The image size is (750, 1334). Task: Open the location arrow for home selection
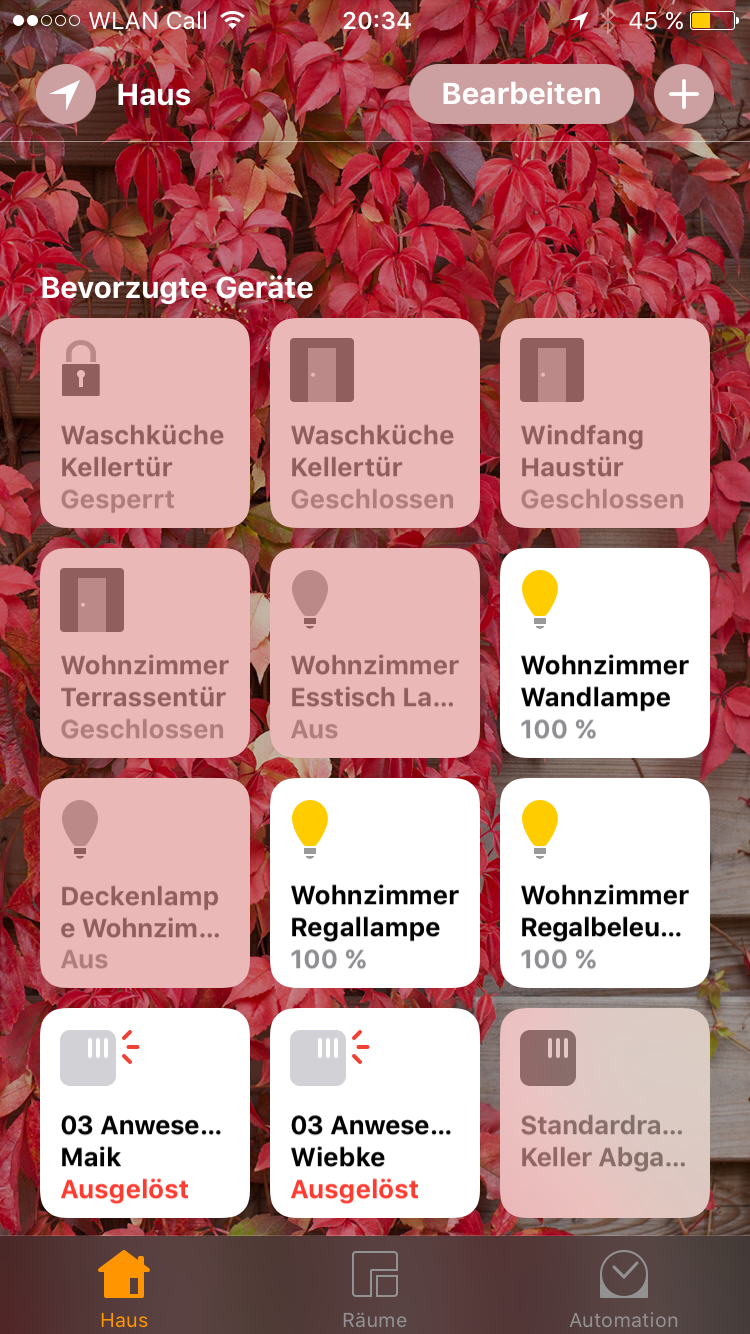coord(67,95)
